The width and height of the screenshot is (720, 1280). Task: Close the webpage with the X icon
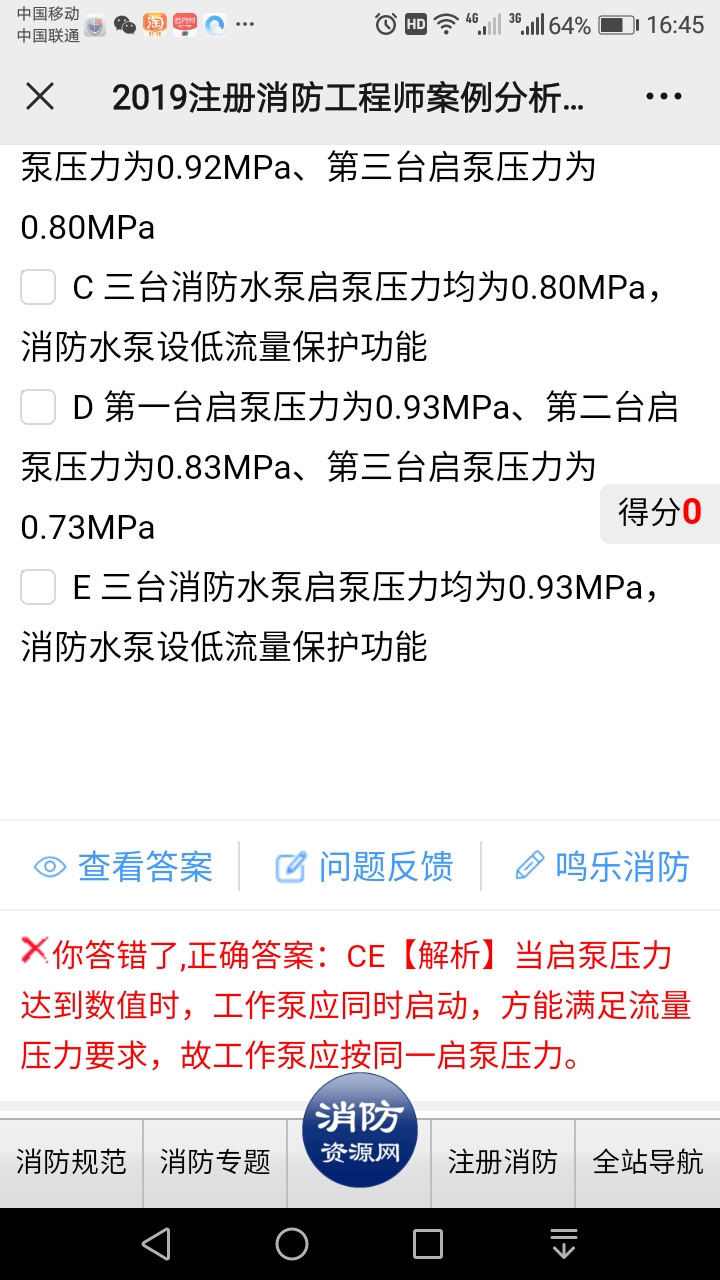coord(40,97)
